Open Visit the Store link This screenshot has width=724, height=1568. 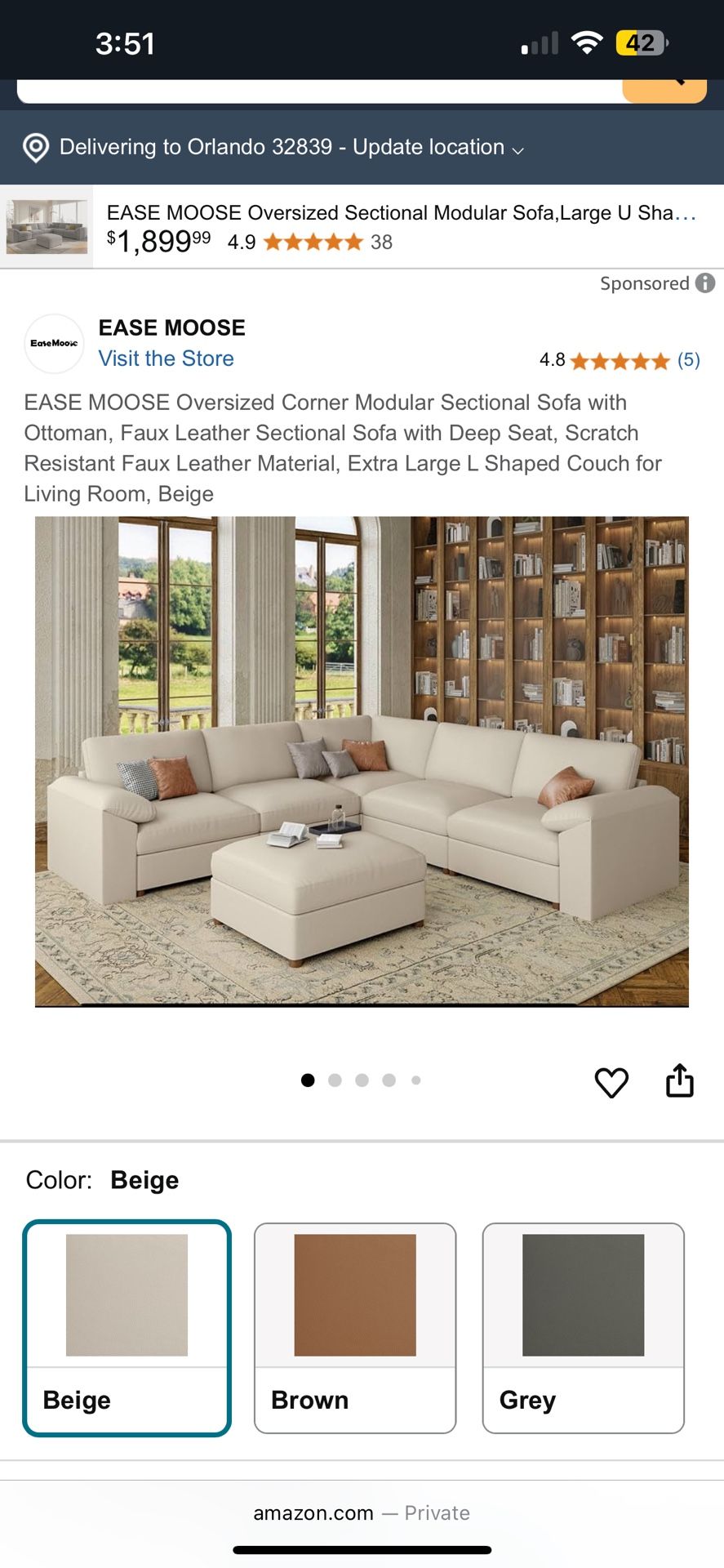pos(166,359)
